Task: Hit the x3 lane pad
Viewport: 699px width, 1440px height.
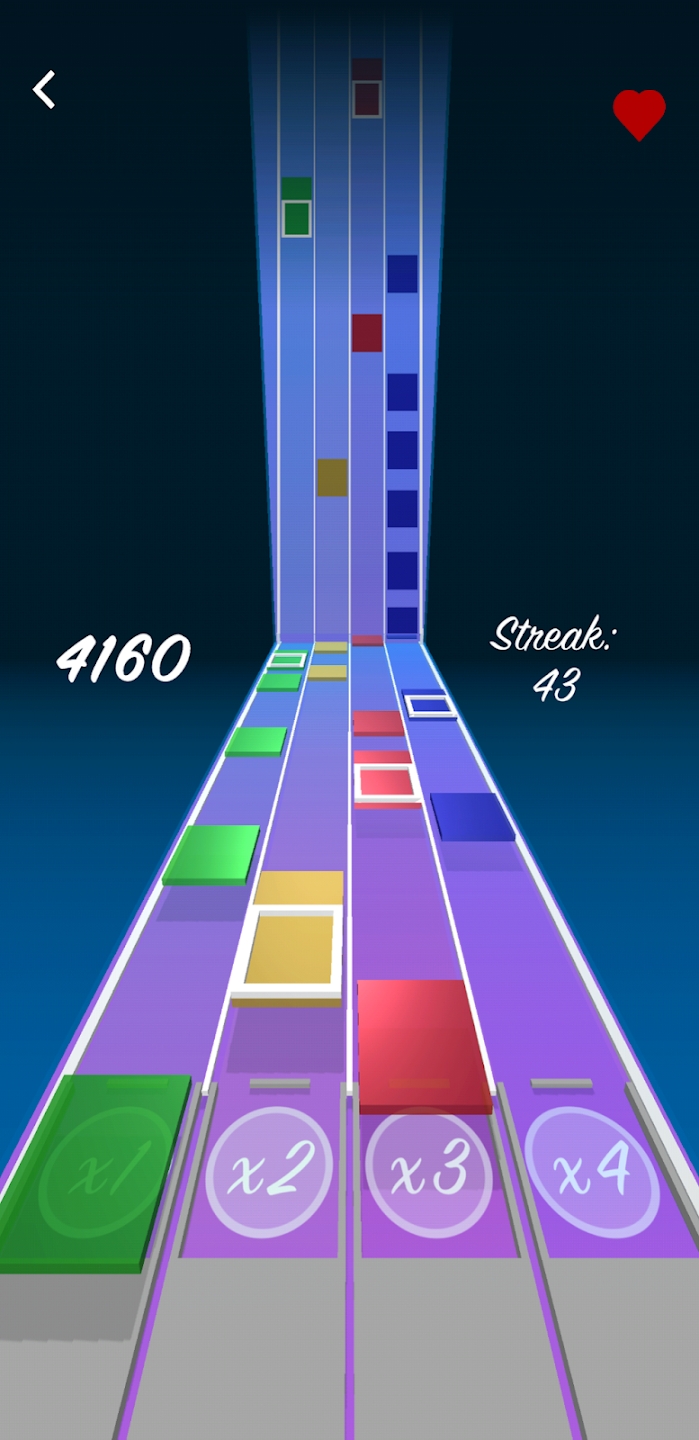Action: (428, 1170)
